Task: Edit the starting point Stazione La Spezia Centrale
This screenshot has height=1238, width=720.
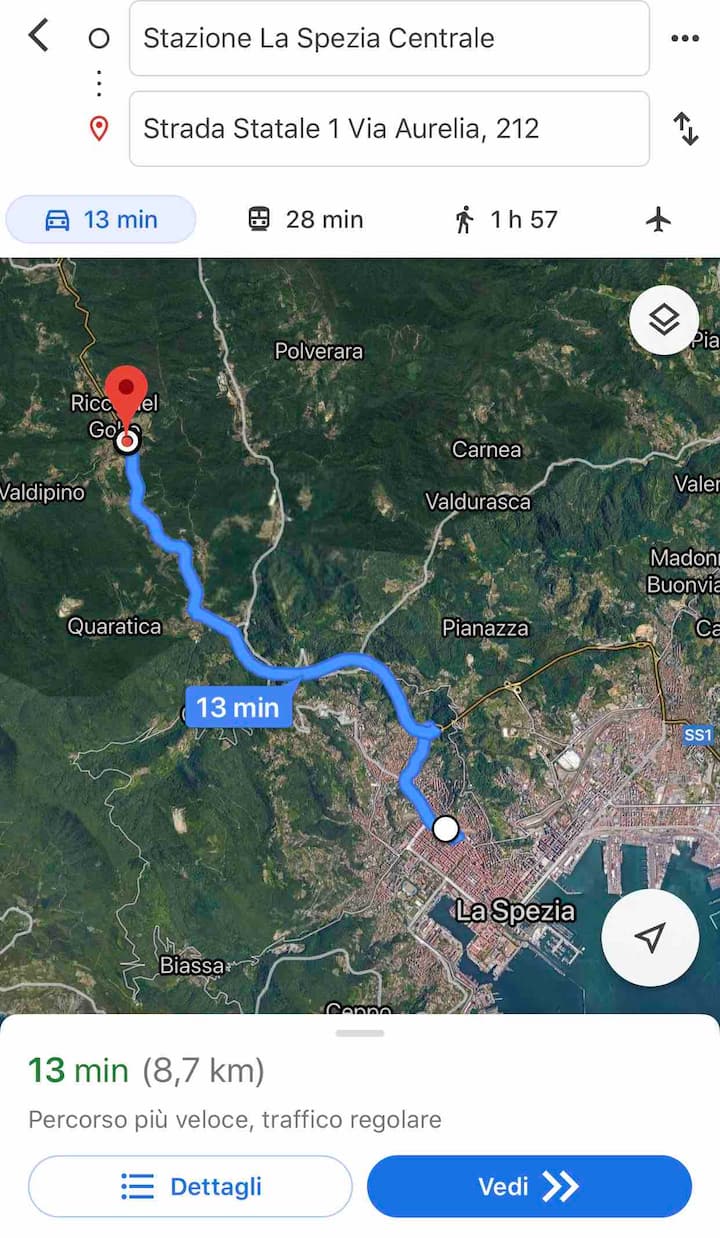Action: (x=389, y=39)
